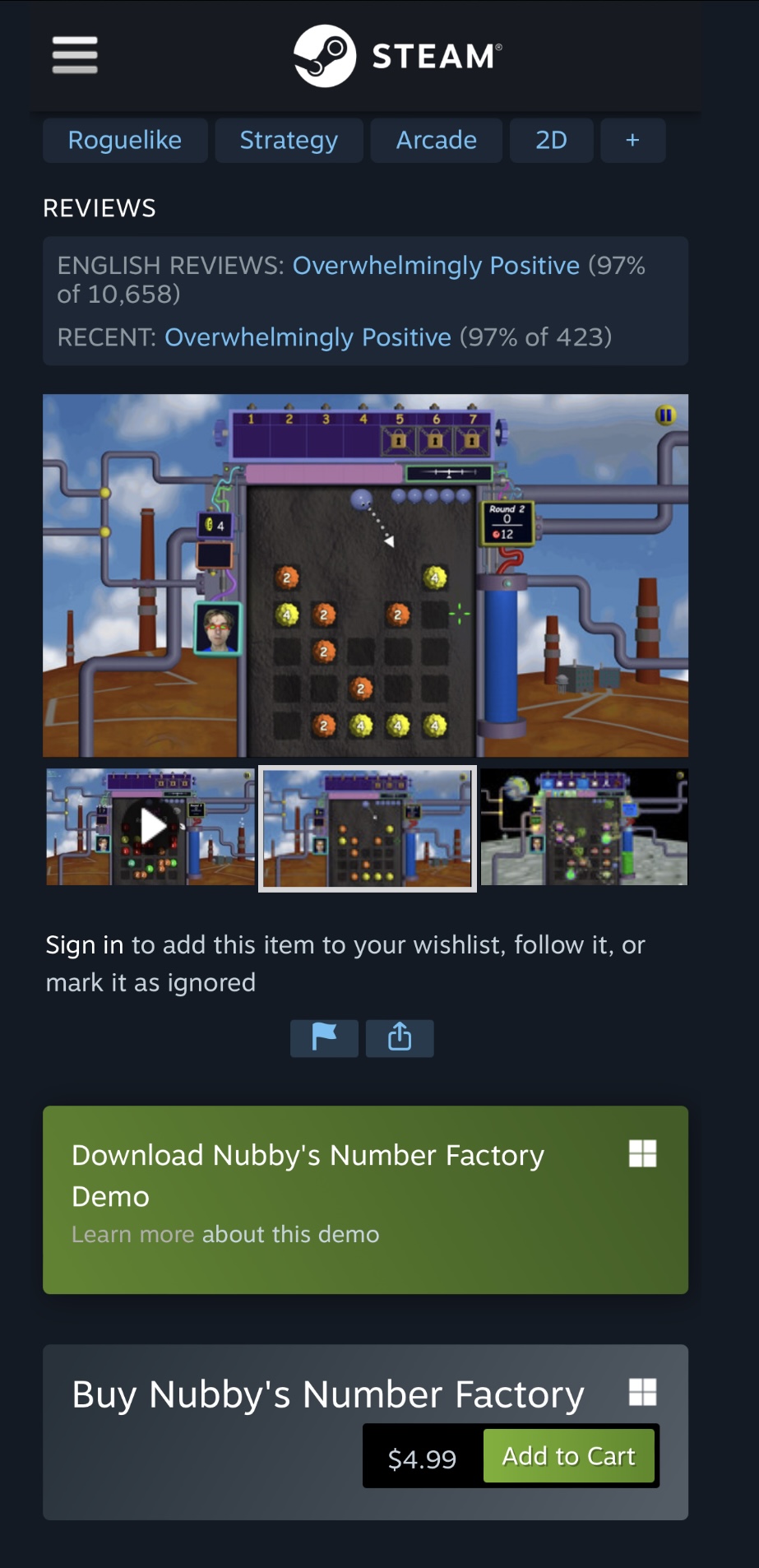
Task: Select the Strategy tag
Action: (x=289, y=140)
